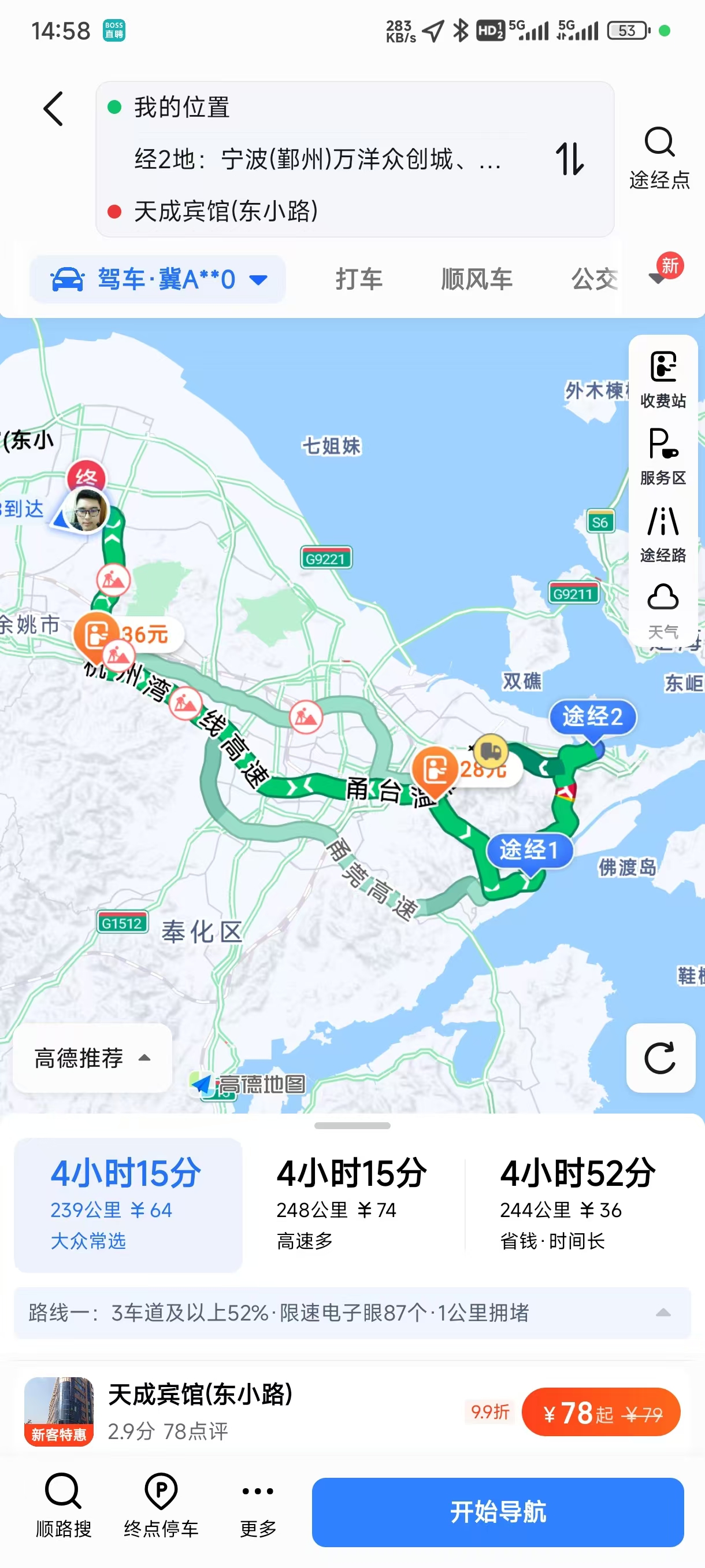
Task: Open the 高德推荐 route preference selector
Action: (92, 1057)
